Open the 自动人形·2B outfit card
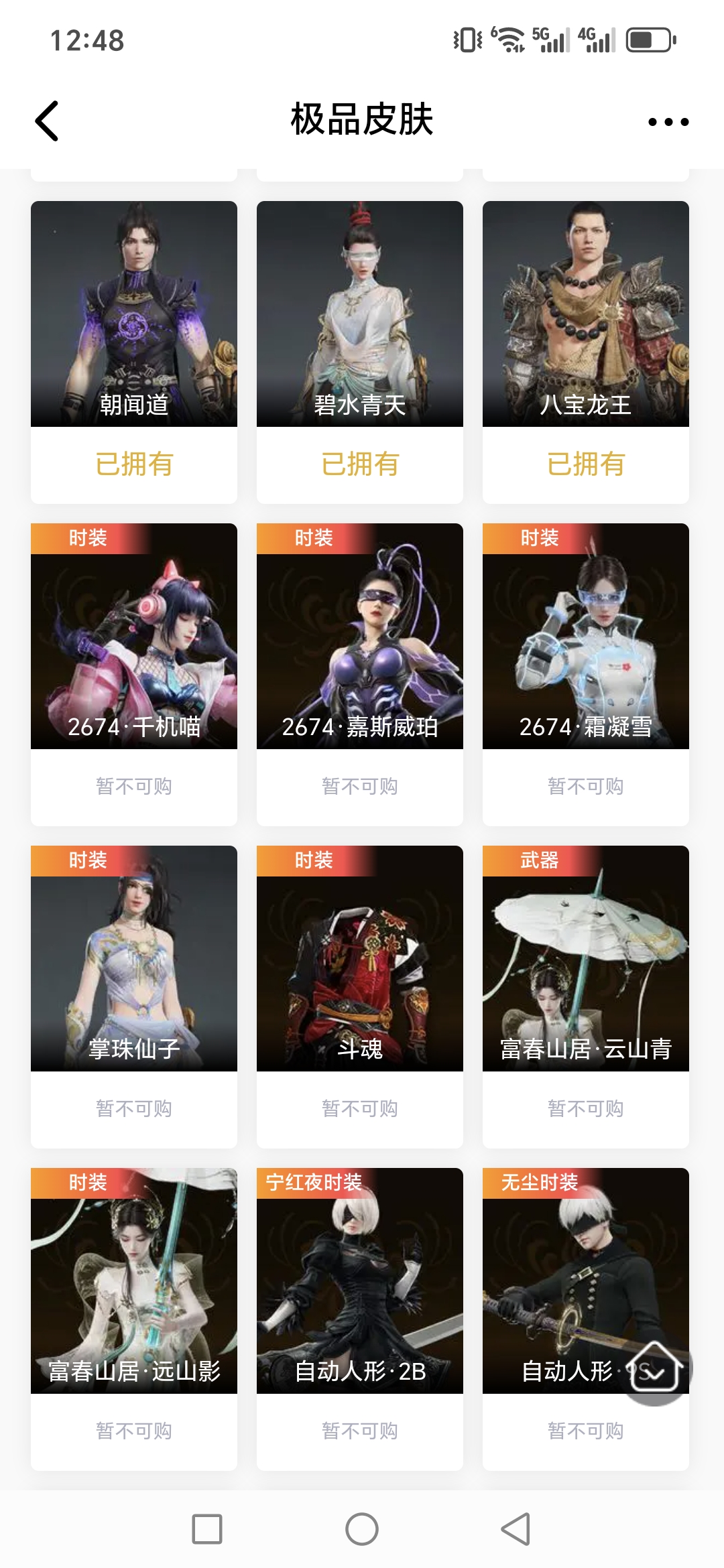 [x=360, y=1280]
